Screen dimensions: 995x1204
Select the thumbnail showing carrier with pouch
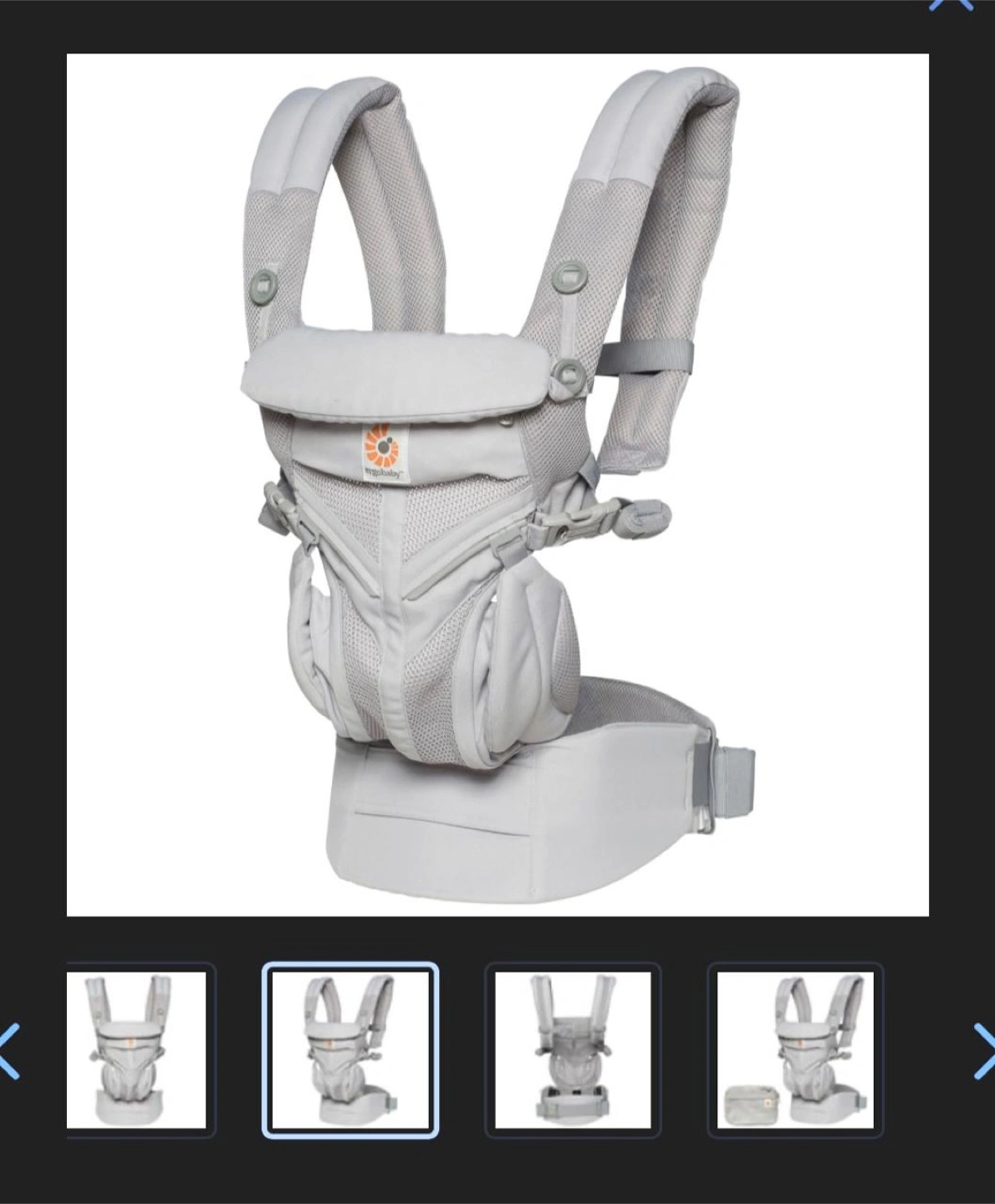click(795, 1050)
